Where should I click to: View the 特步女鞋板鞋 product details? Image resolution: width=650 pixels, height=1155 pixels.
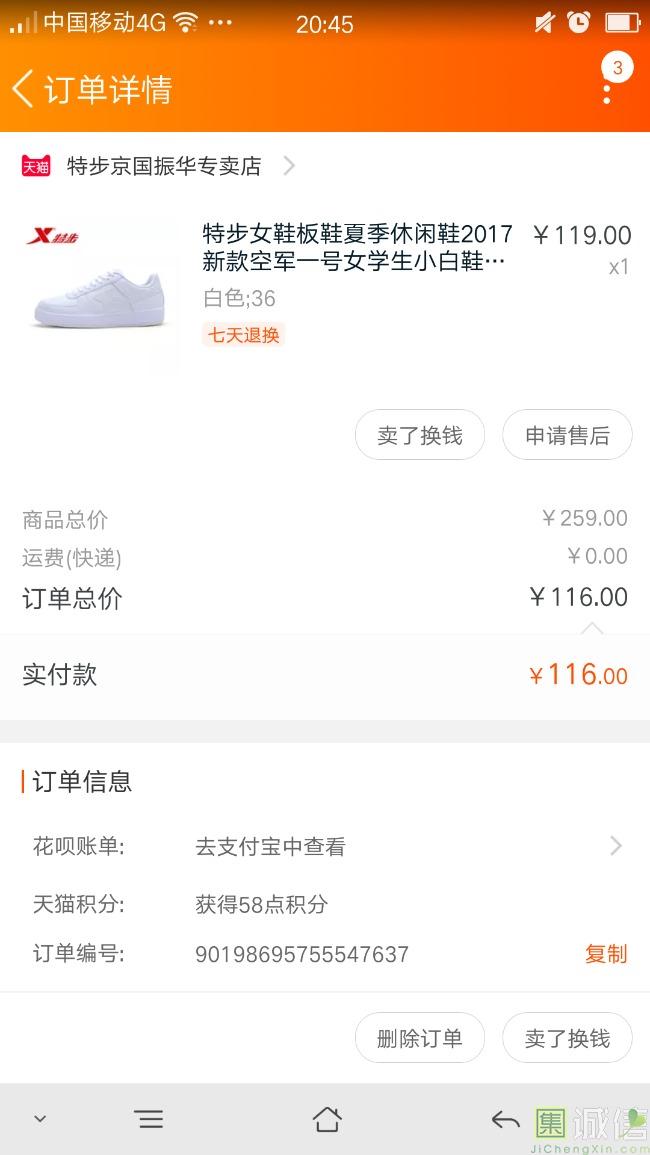(x=357, y=248)
